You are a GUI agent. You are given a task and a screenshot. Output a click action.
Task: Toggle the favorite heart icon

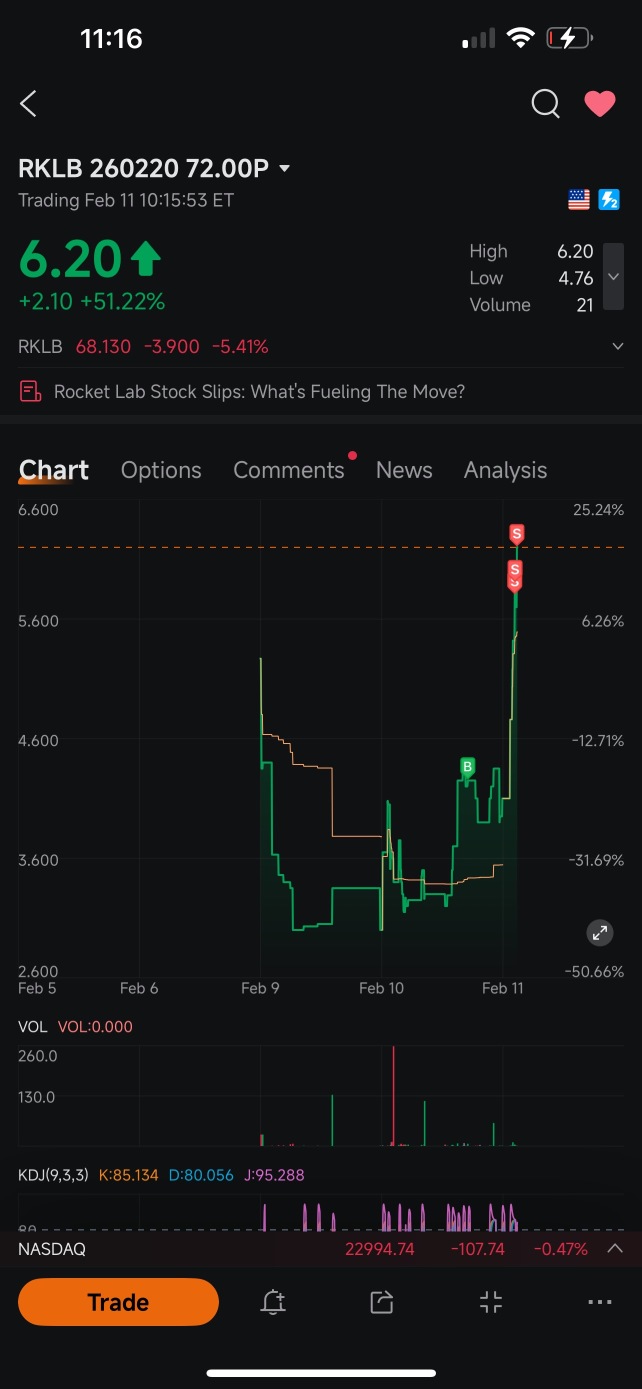(x=600, y=103)
